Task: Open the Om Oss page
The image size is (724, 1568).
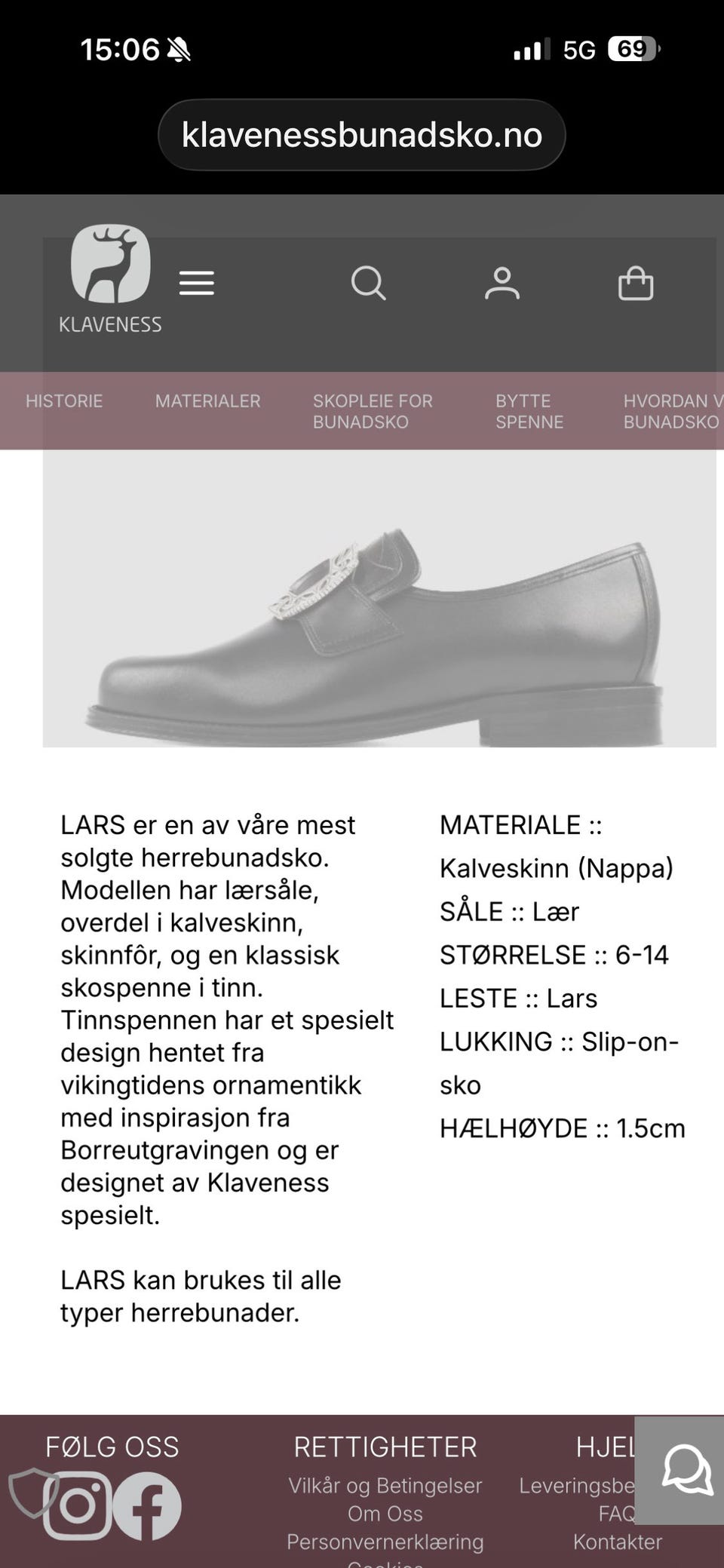Action: point(385,1514)
